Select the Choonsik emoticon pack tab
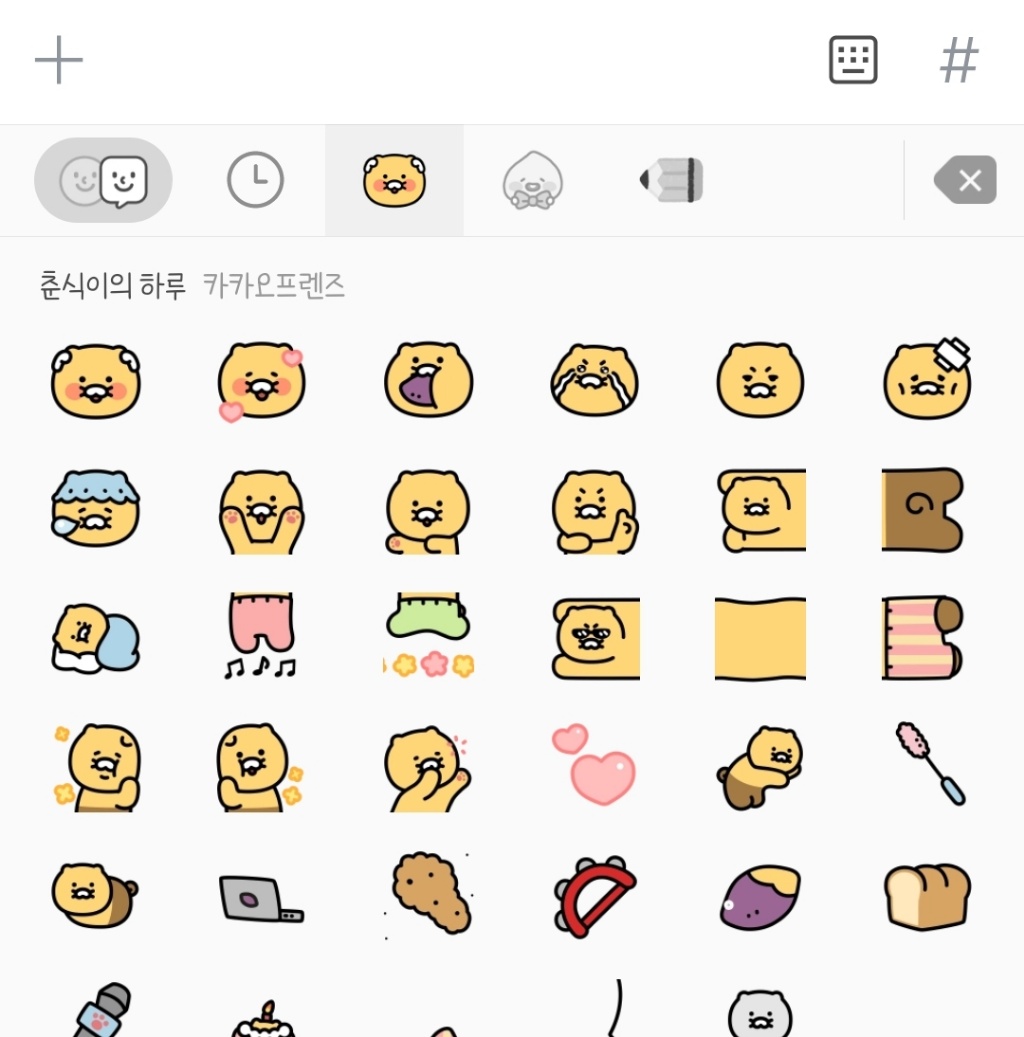The width and height of the screenshot is (1024, 1037). 394,180
